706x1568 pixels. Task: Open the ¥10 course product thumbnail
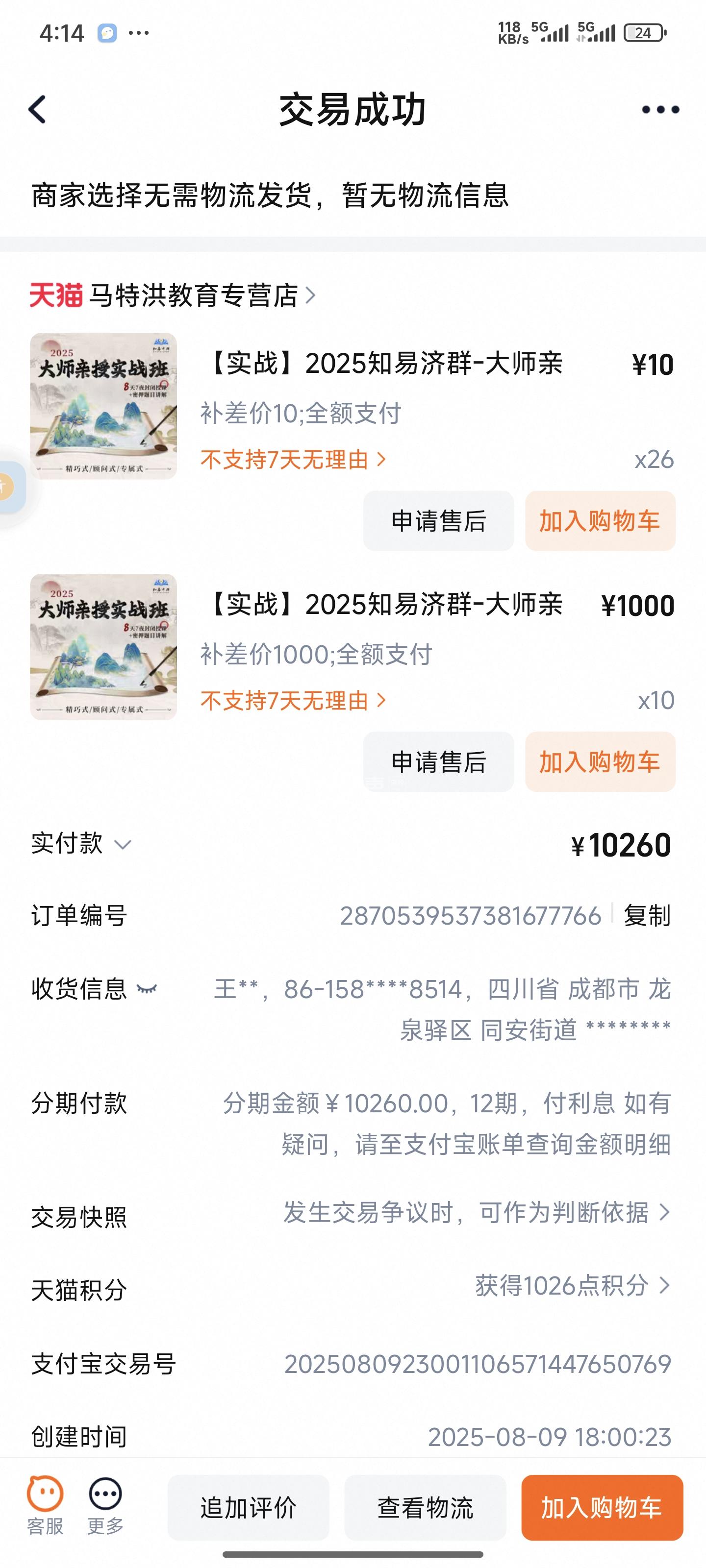(x=103, y=406)
